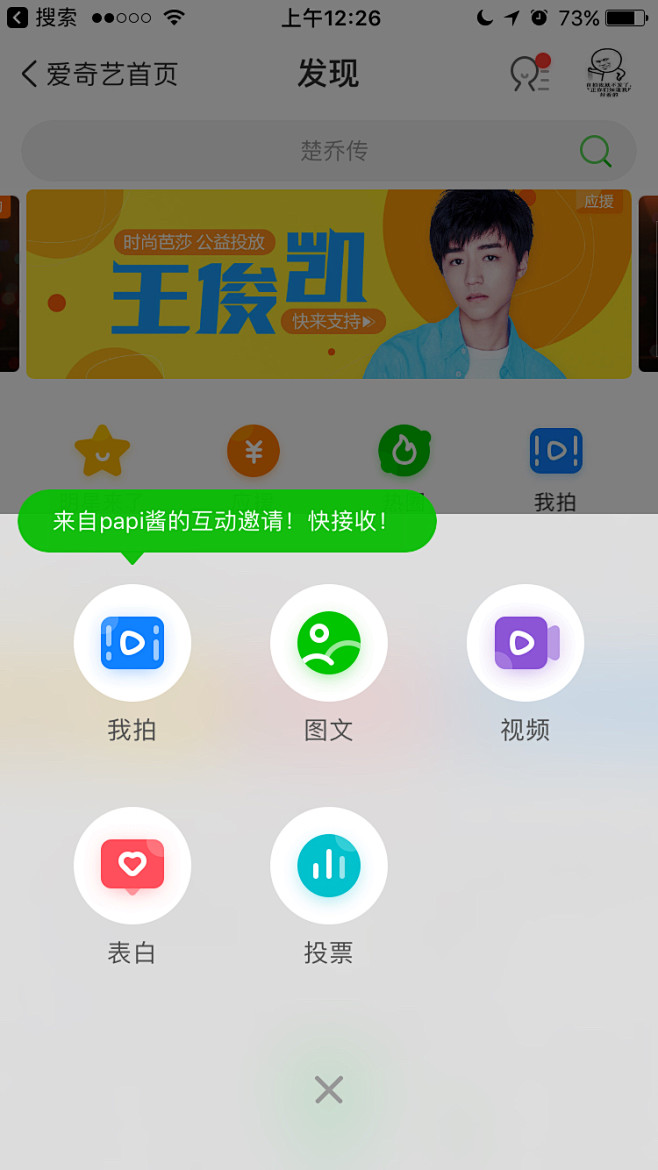
Task: Close the publish options panel
Action: tap(329, 1090)
